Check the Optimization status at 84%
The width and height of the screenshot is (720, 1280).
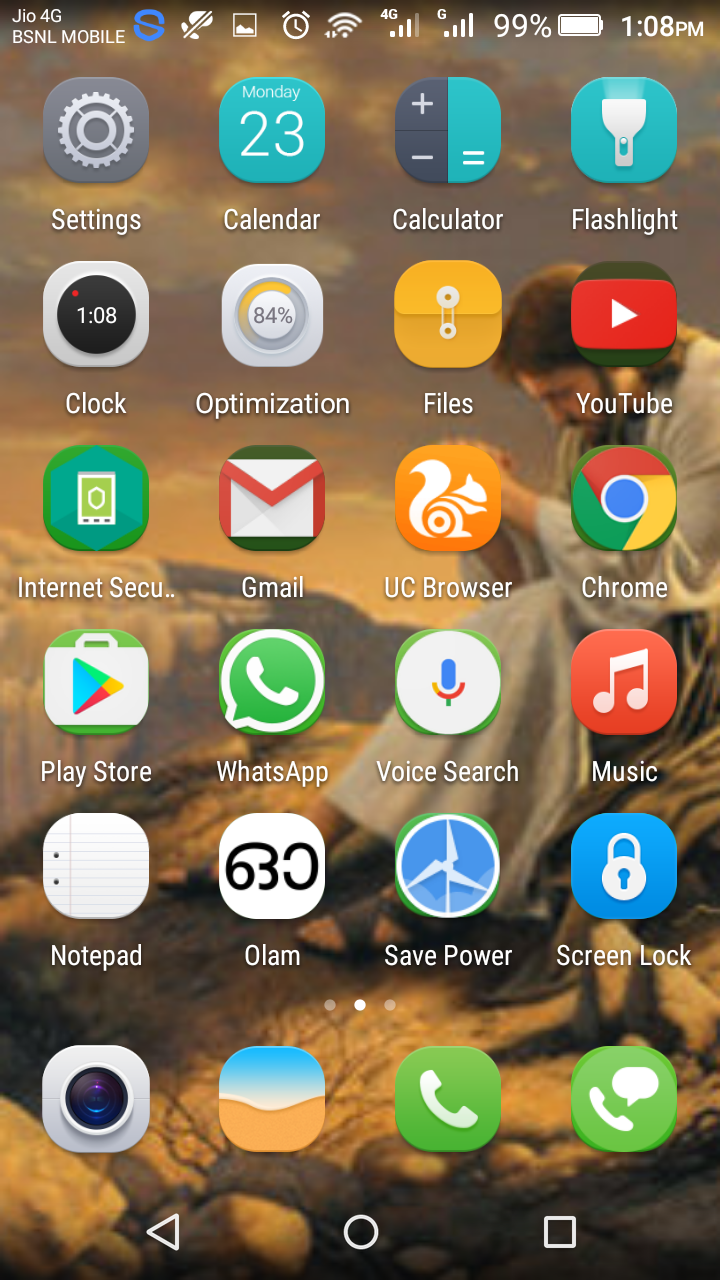272,315
